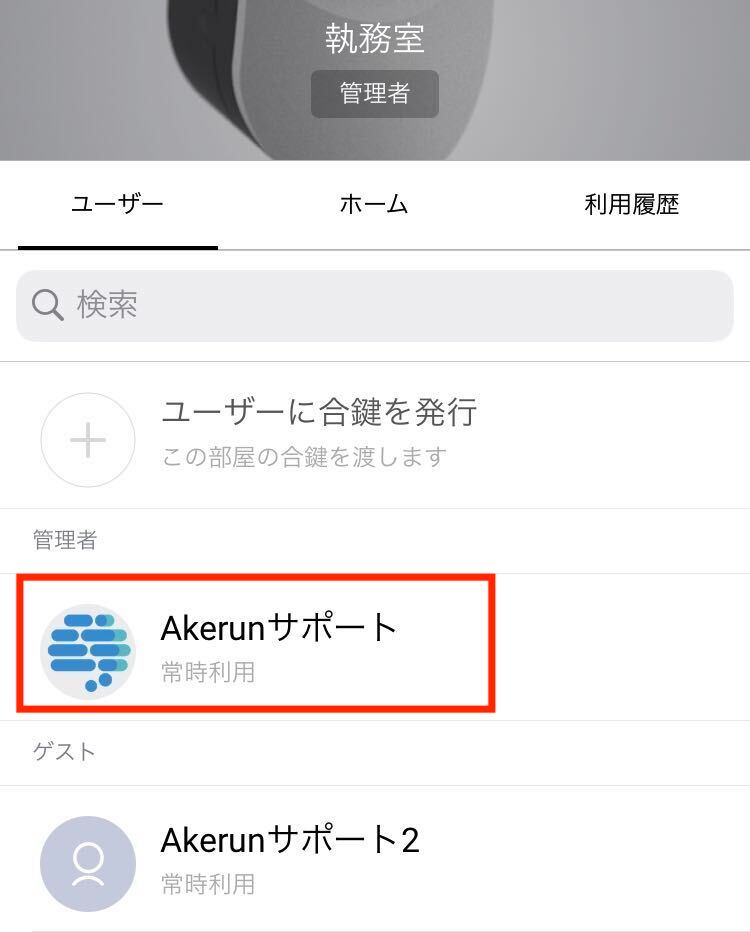This screenshot has width=750, height=932.
Task: Switch to the ユーザー tab
Action: [x=117, y=205]
